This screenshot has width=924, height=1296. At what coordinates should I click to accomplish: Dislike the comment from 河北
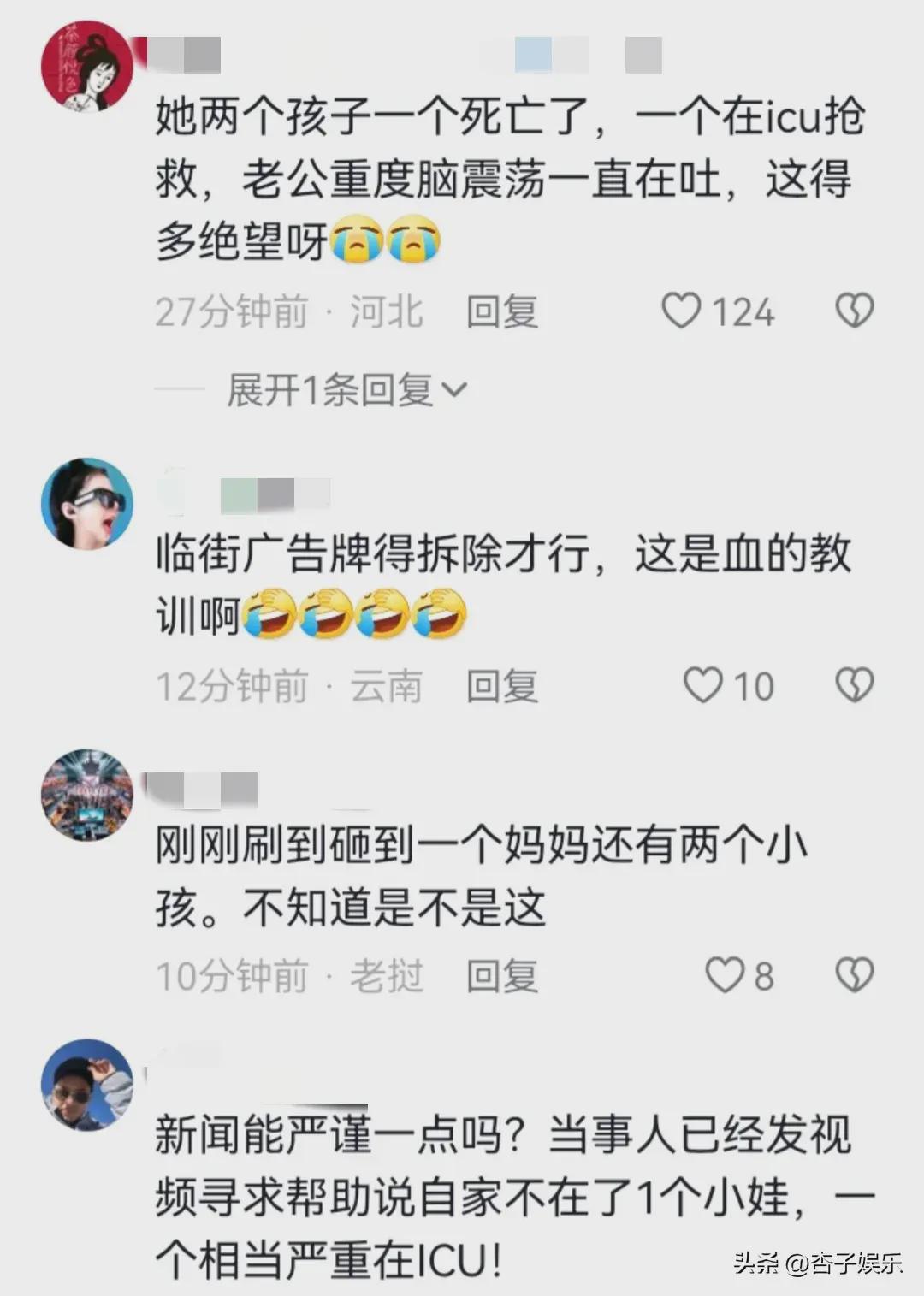[854, 311]
